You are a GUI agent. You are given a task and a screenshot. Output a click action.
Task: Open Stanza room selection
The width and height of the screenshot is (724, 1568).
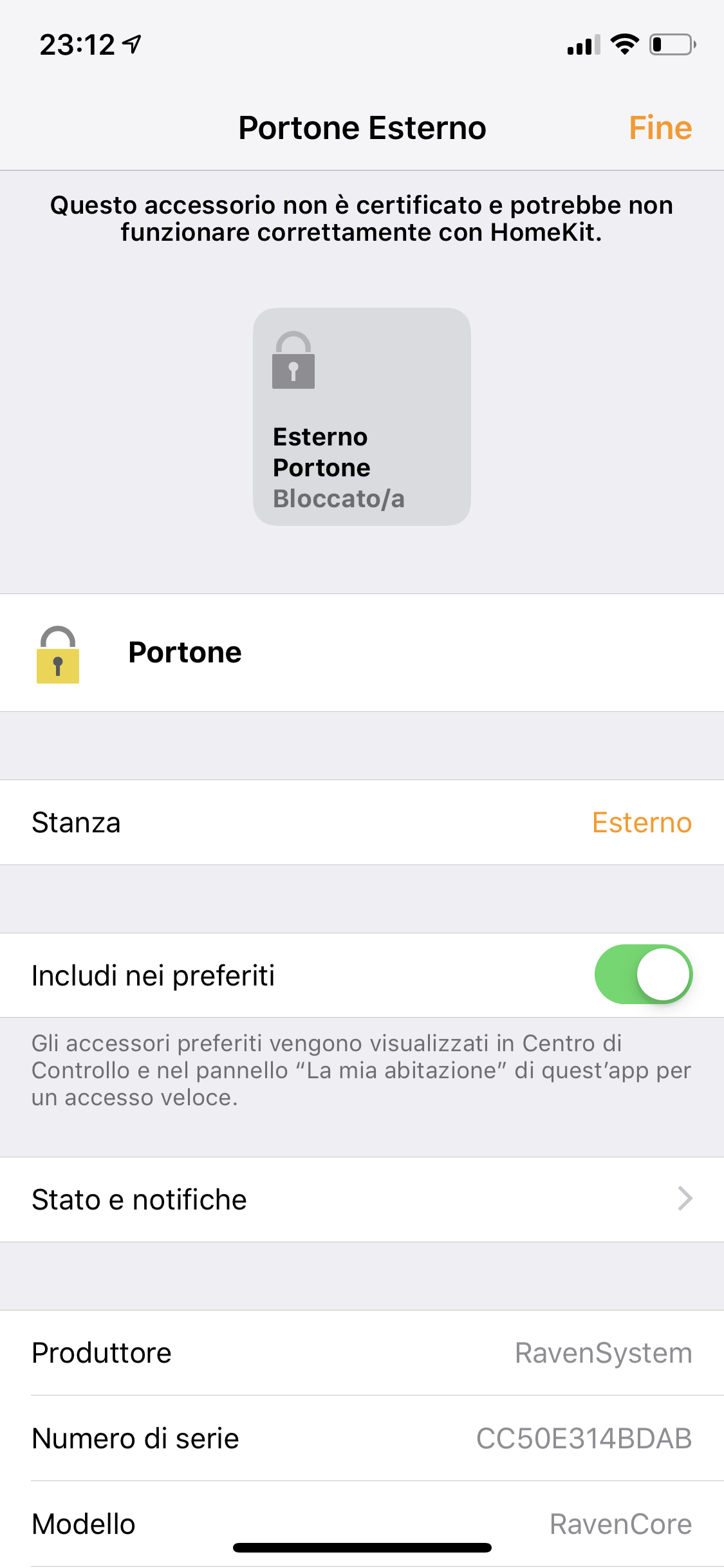point(362,823)
